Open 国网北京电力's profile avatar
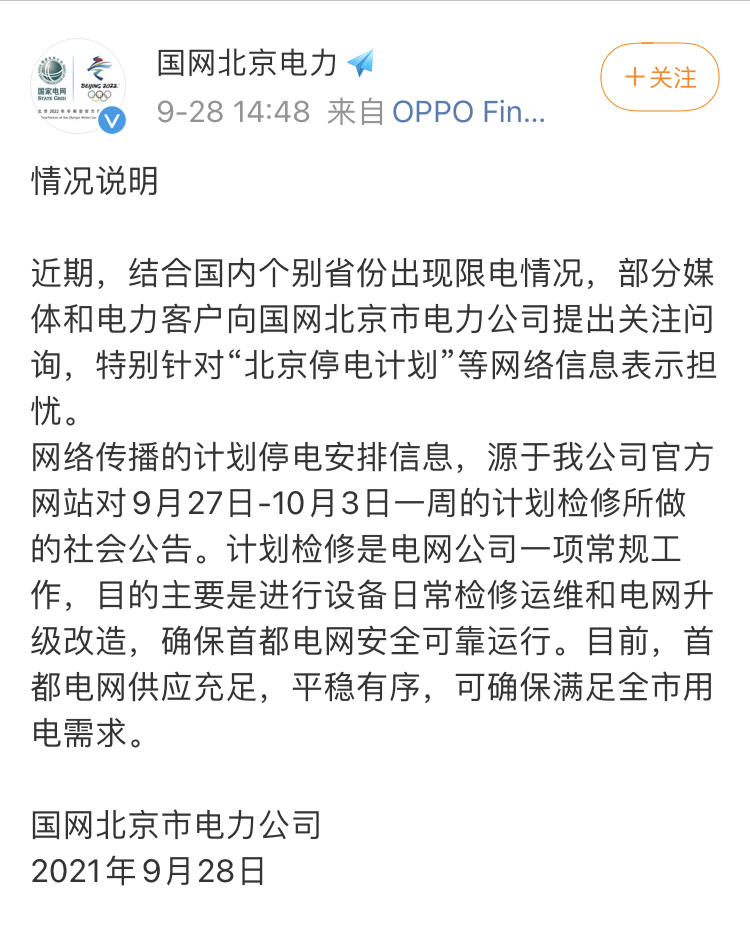Viewport: 750px width, 927px height. point(79,84)
